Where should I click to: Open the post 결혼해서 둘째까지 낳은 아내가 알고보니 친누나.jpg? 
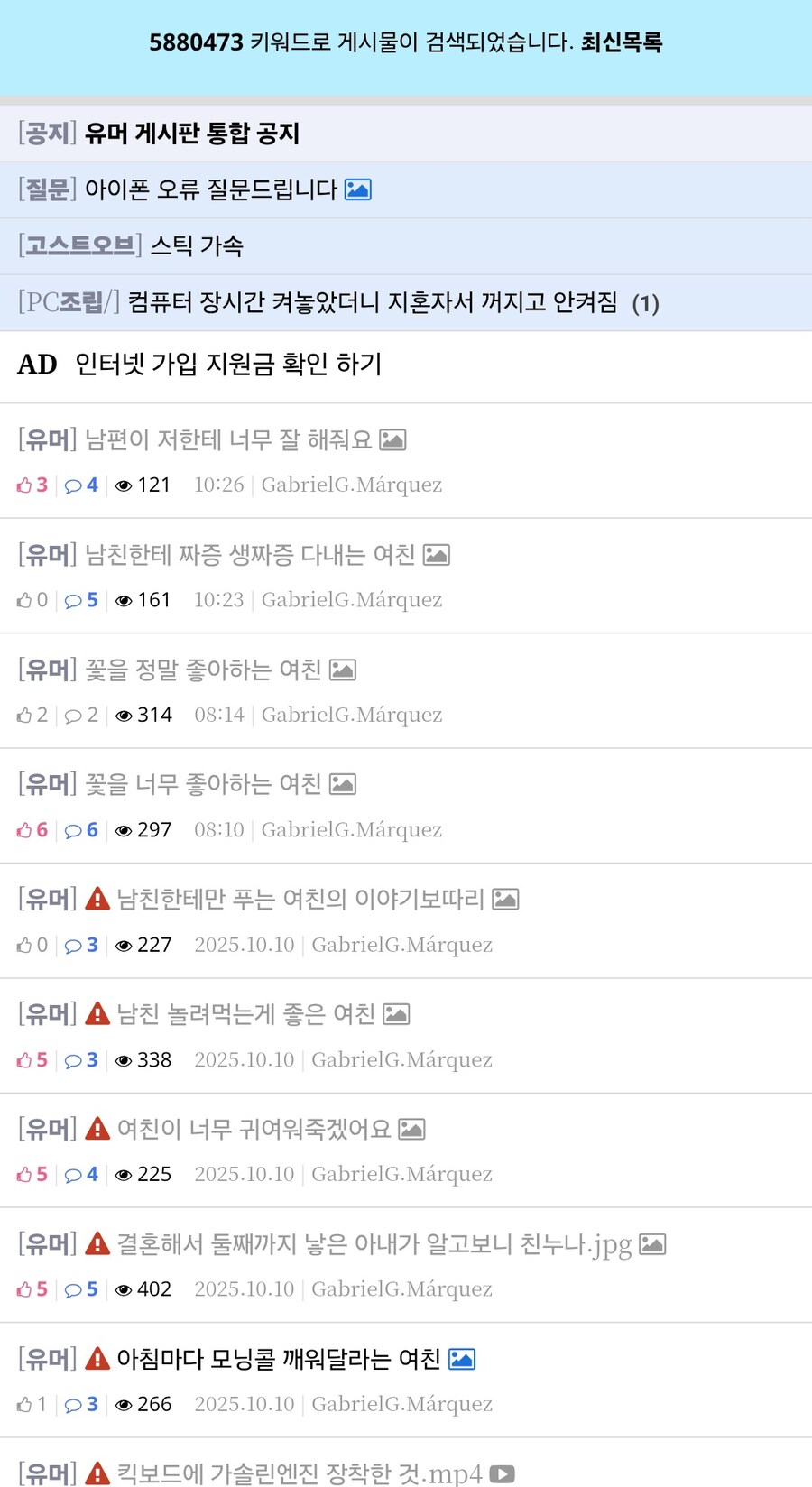pyautogui.click(x=374, y=1244)
